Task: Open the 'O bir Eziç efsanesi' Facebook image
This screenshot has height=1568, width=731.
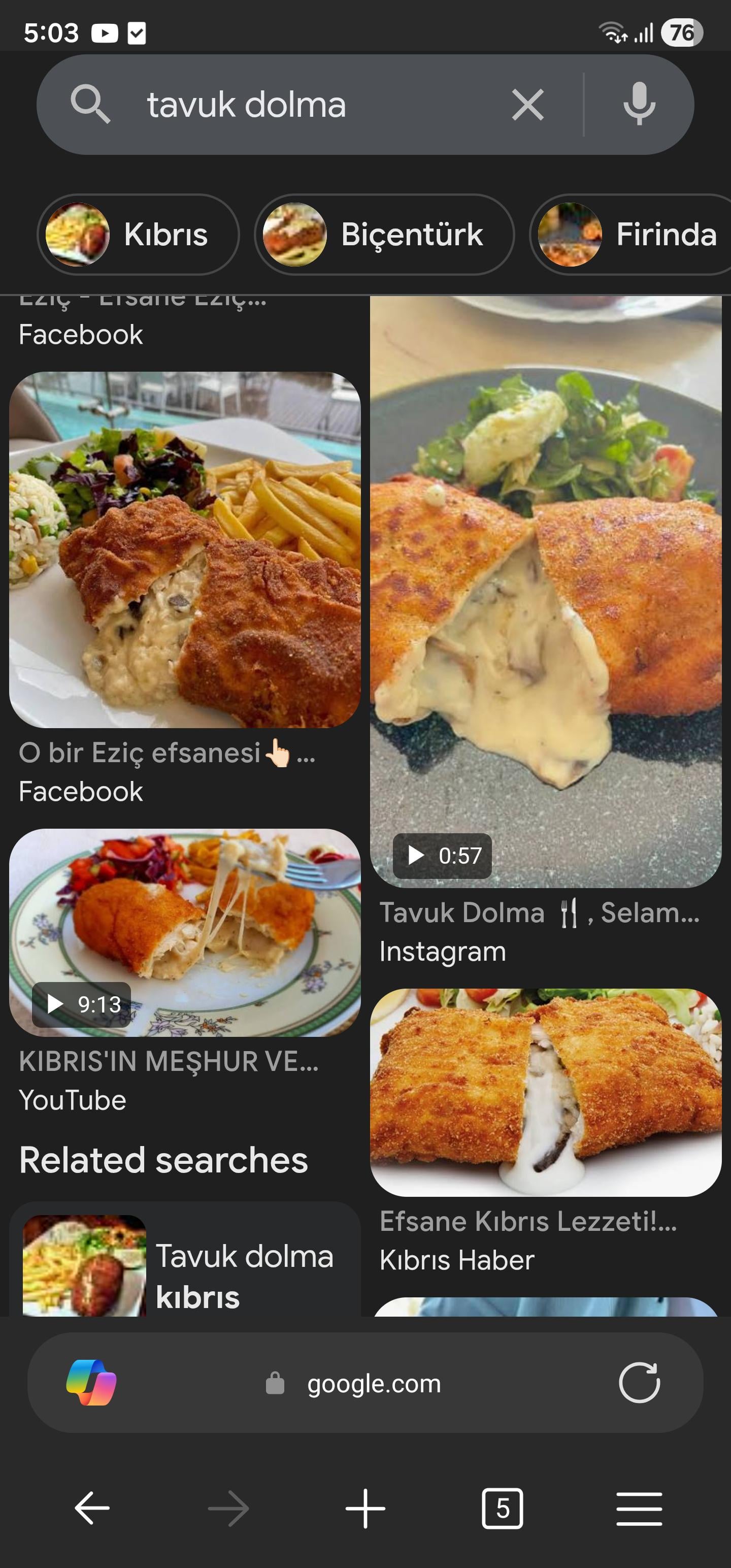Action: pyautogui.click(x=184, y=549)
